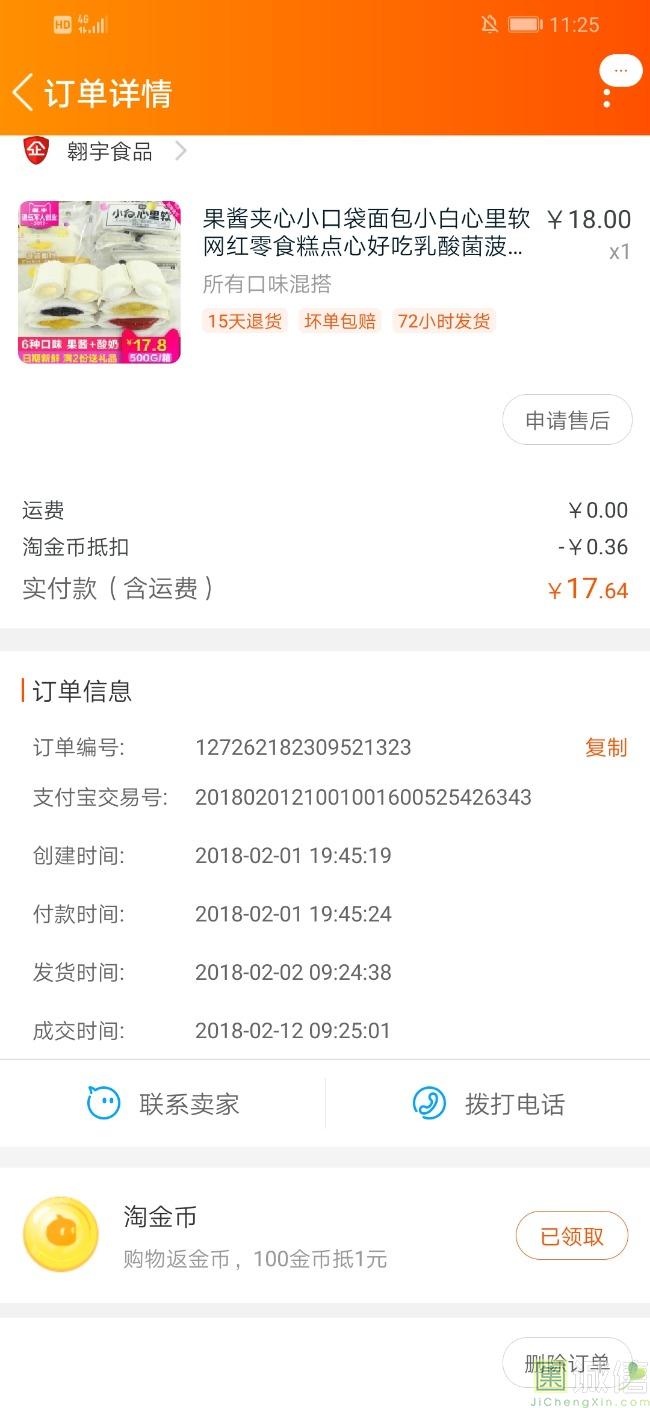Tap the 已领取 Taojinbi button
Screen dimensions: 650x1408
tap(572, 1236)
